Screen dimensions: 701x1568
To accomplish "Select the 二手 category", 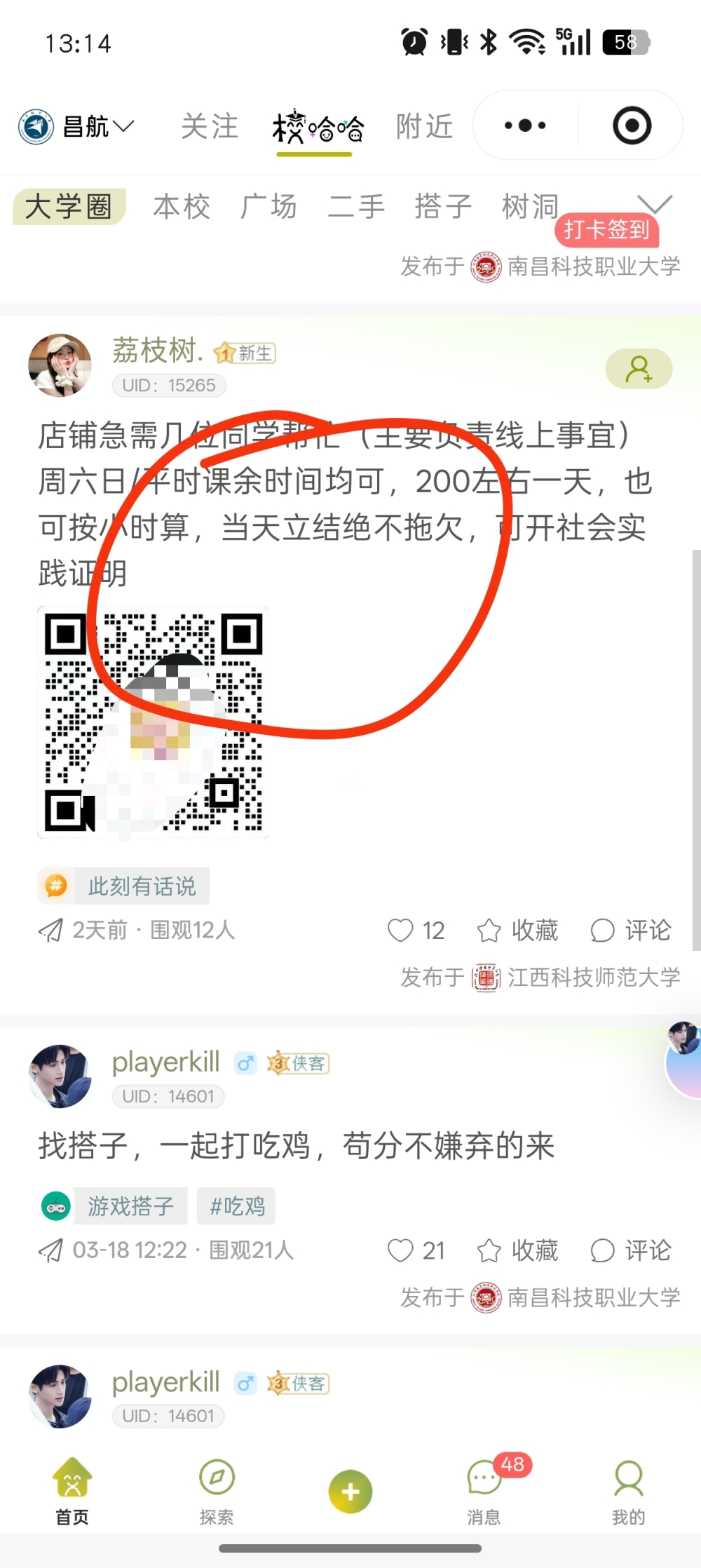I will click(x=356, y=207).
